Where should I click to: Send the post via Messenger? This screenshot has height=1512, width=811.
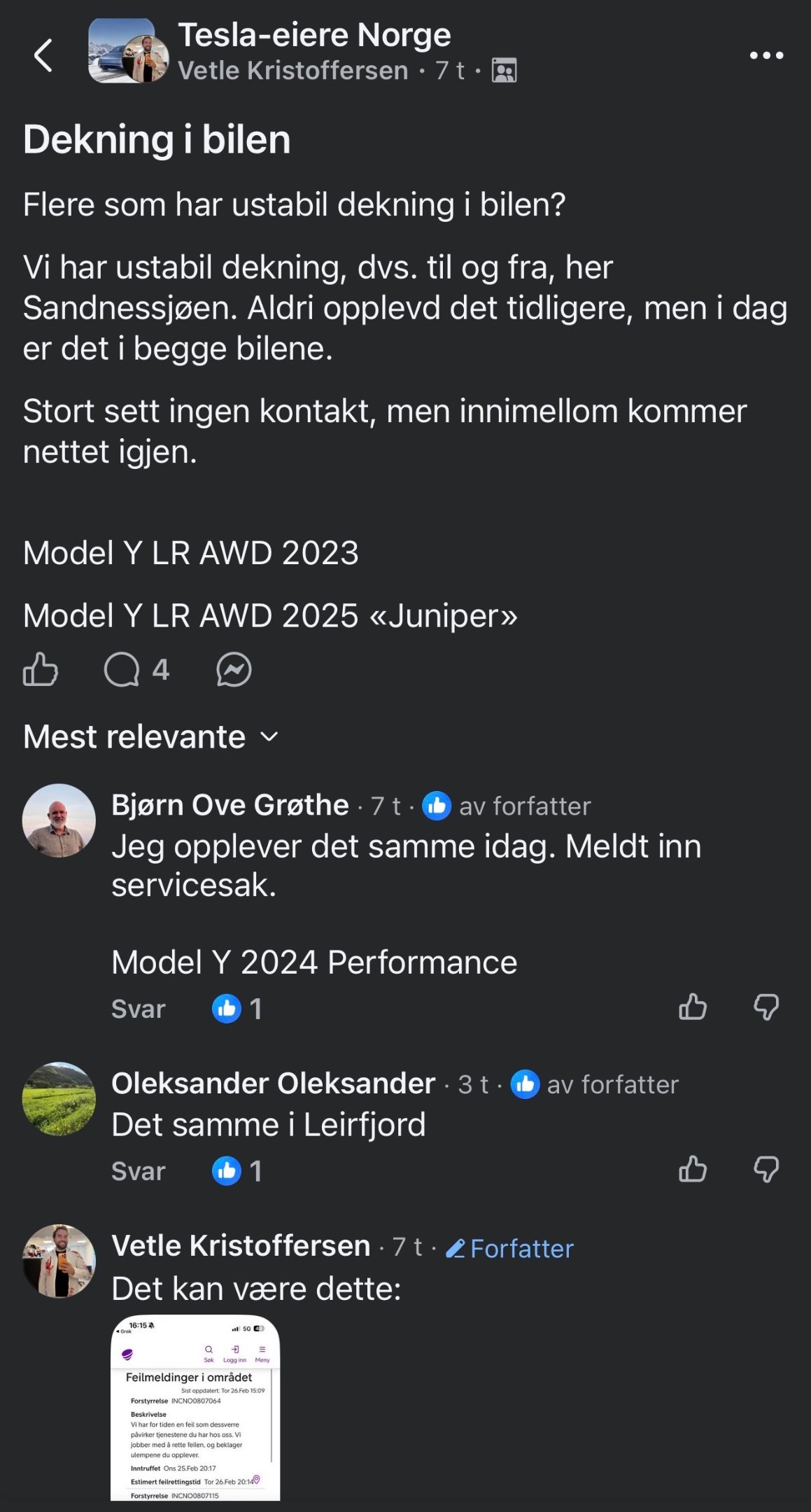234,669
